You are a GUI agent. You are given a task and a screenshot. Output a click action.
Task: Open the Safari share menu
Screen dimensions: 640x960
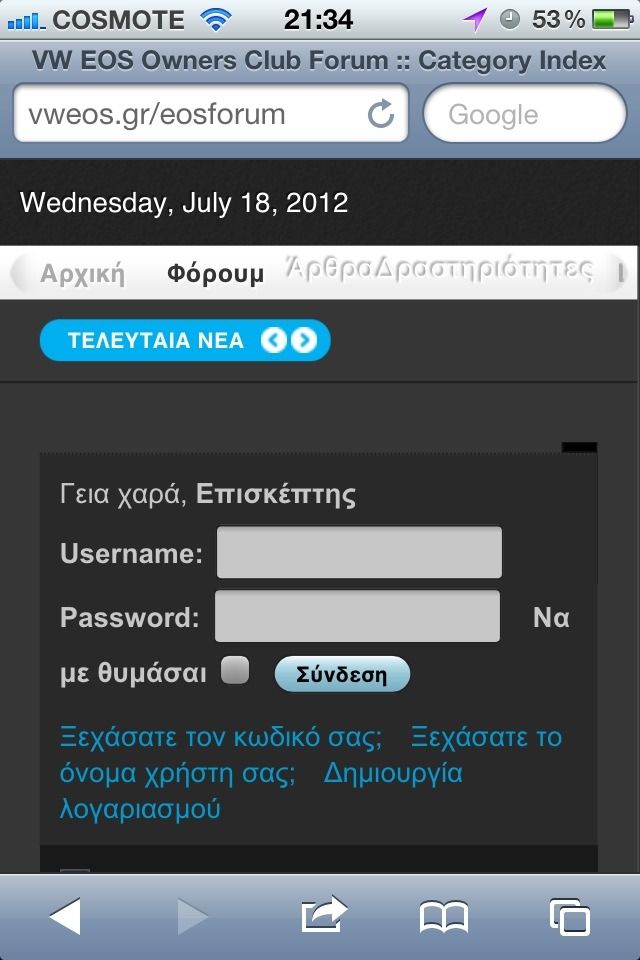(x=323, y=916)
